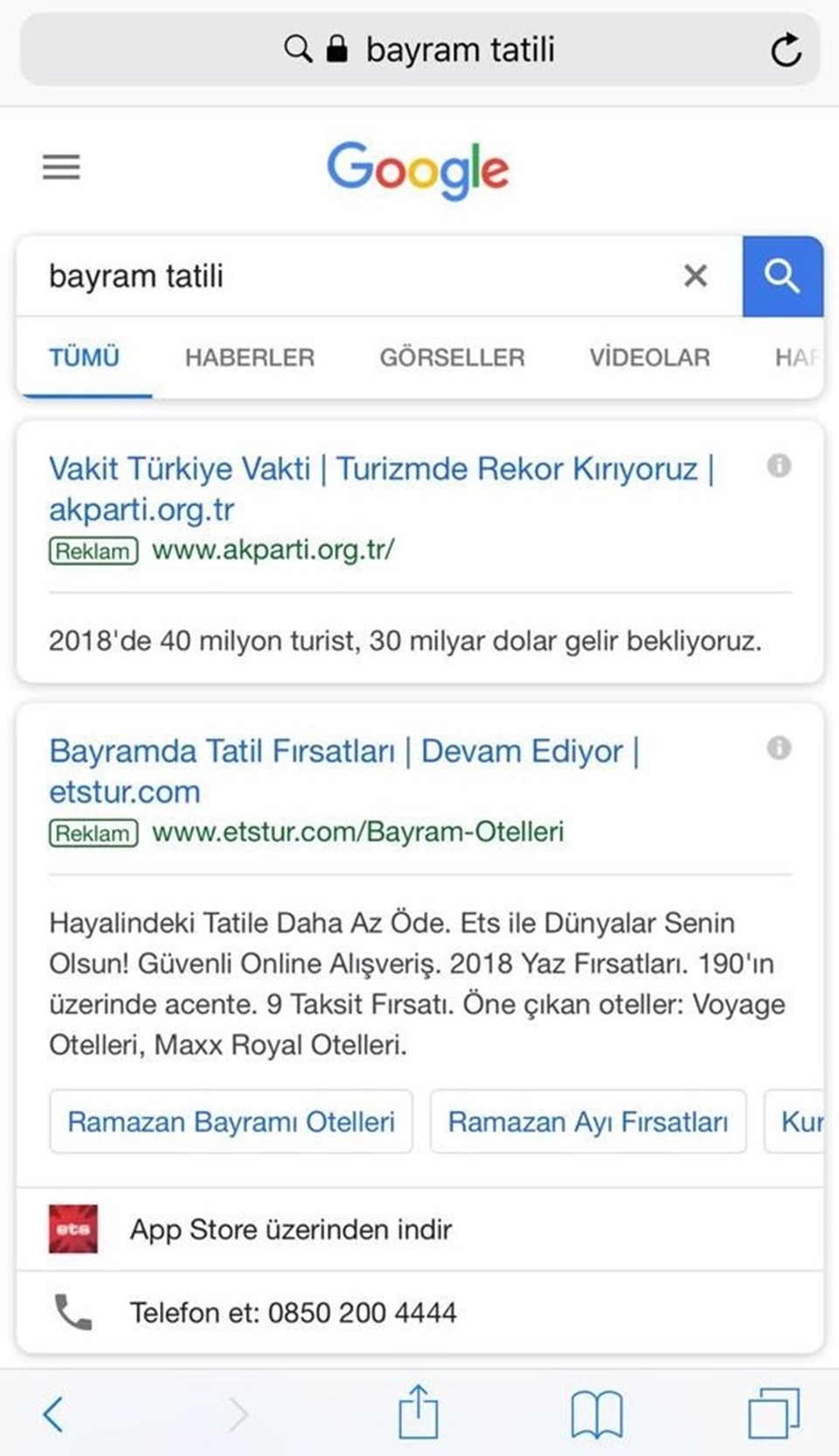The image size is (839, 1456).
Task: Call Telefon et: 0850 200 4444
Action: [420, 1313]
